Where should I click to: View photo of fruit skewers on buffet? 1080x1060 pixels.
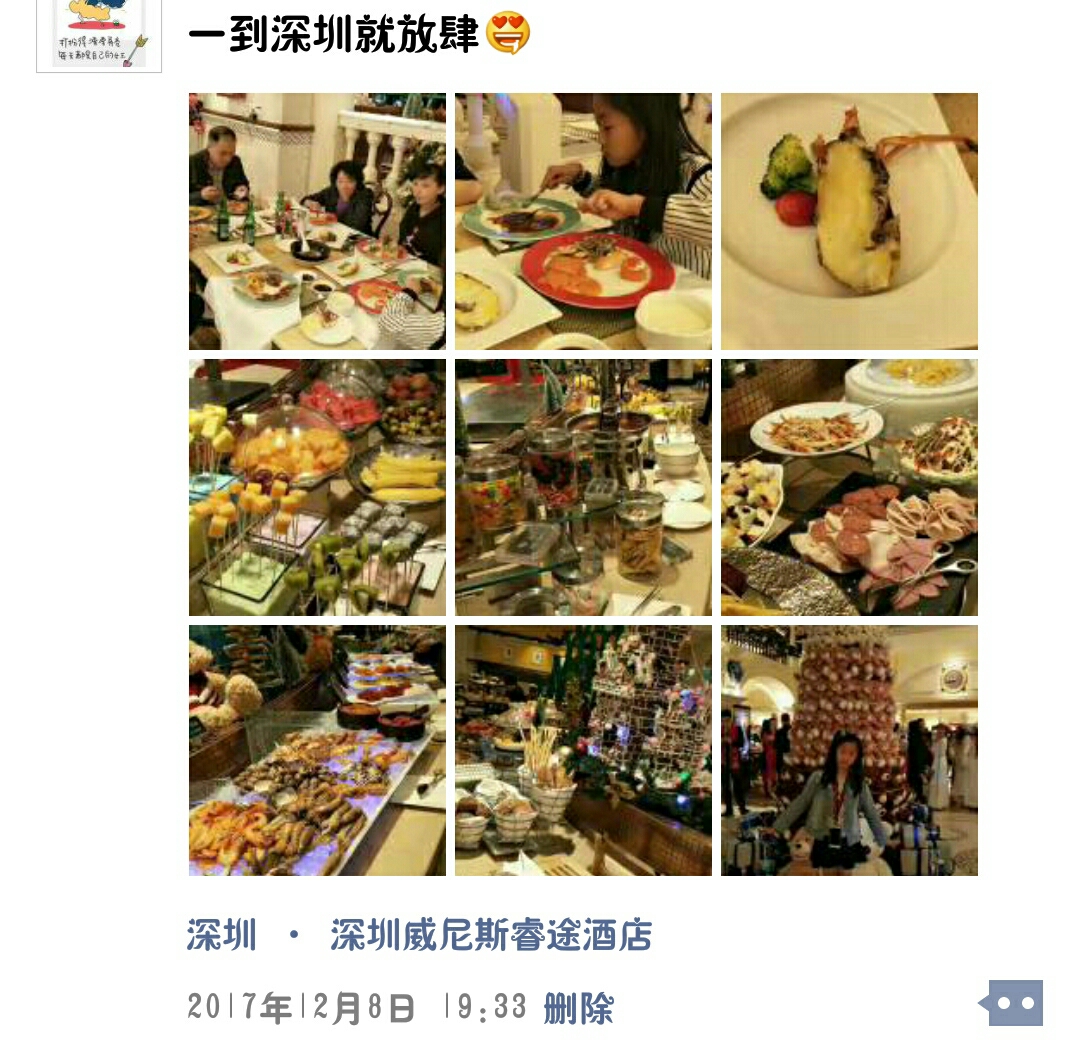pos(317,487)
